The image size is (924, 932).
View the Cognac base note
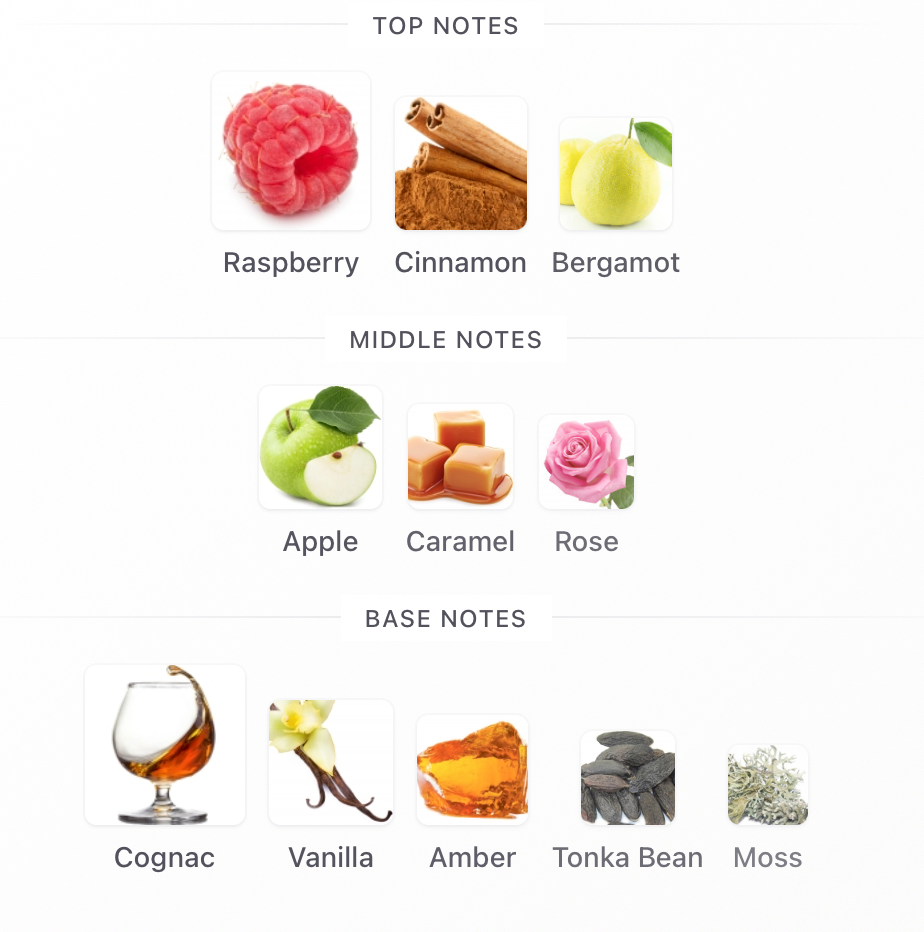coord(165,745)
